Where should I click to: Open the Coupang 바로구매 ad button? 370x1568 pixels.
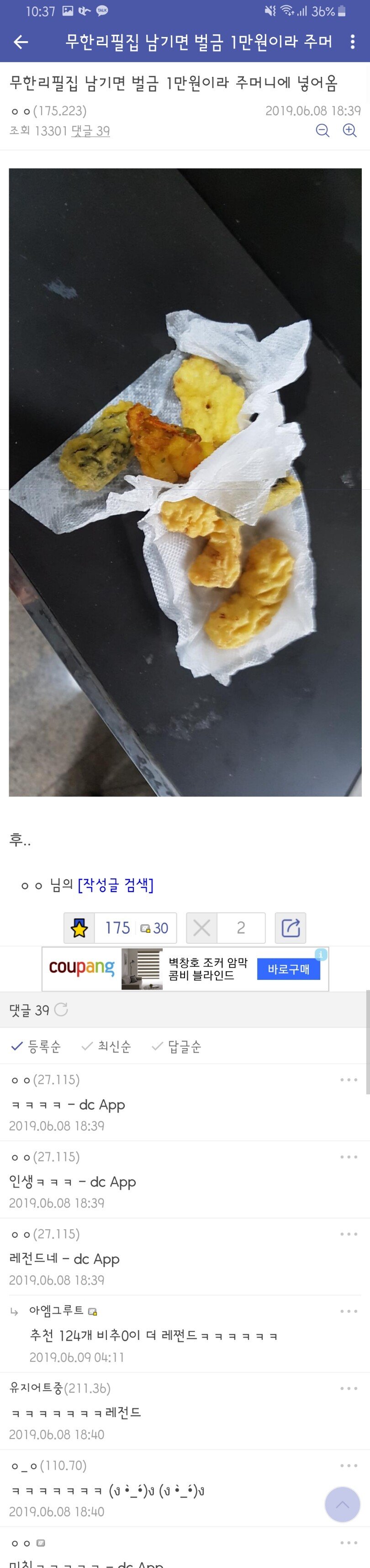tap(289, 969)
